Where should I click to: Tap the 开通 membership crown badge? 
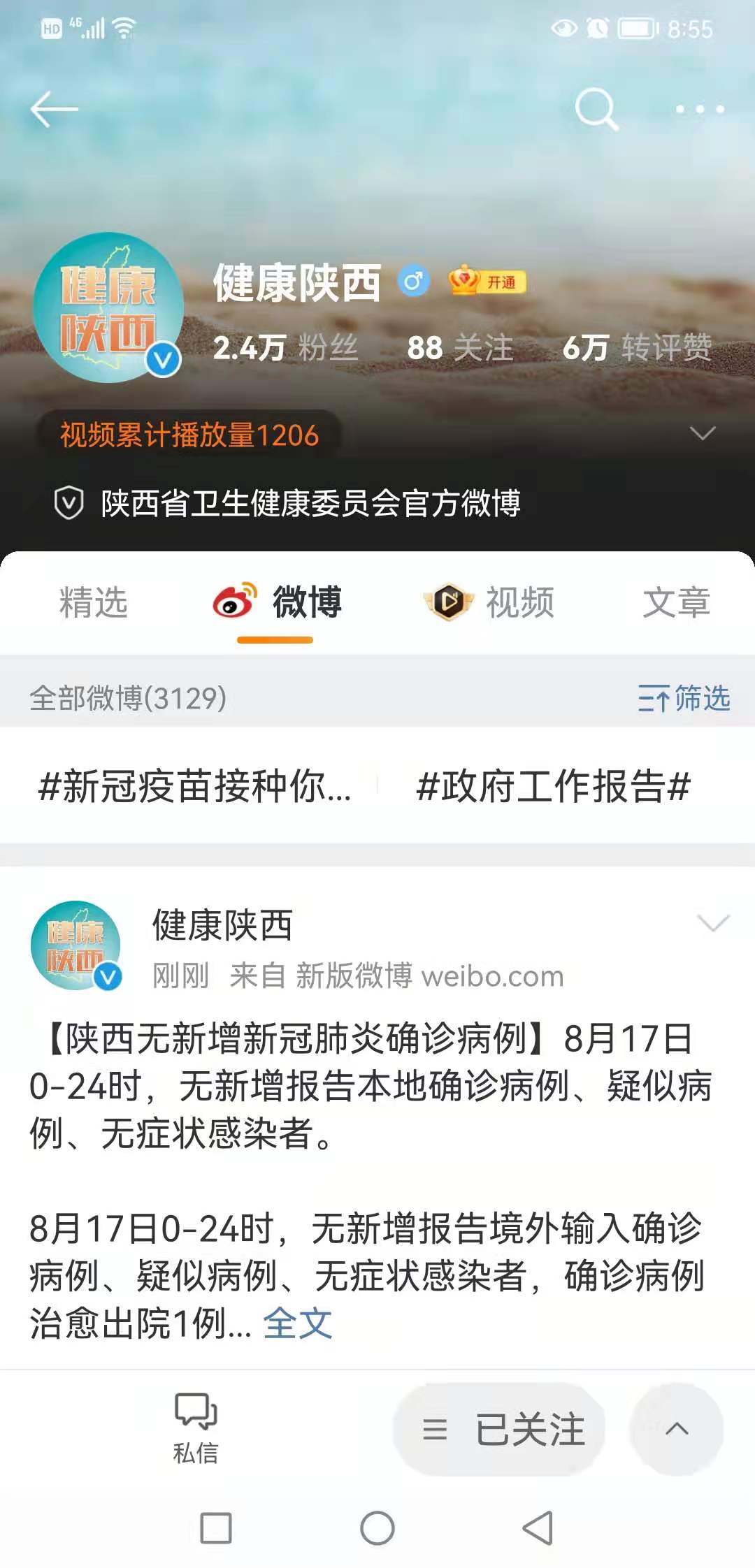coord(487,282)
